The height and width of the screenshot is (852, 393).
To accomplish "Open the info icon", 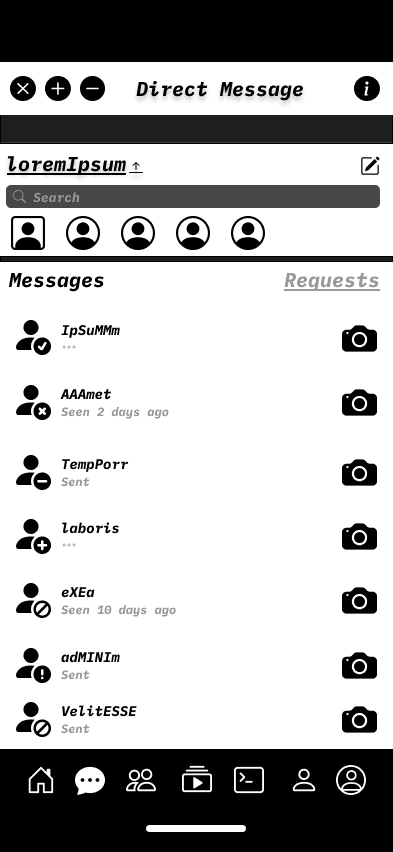I will point(367,89).
